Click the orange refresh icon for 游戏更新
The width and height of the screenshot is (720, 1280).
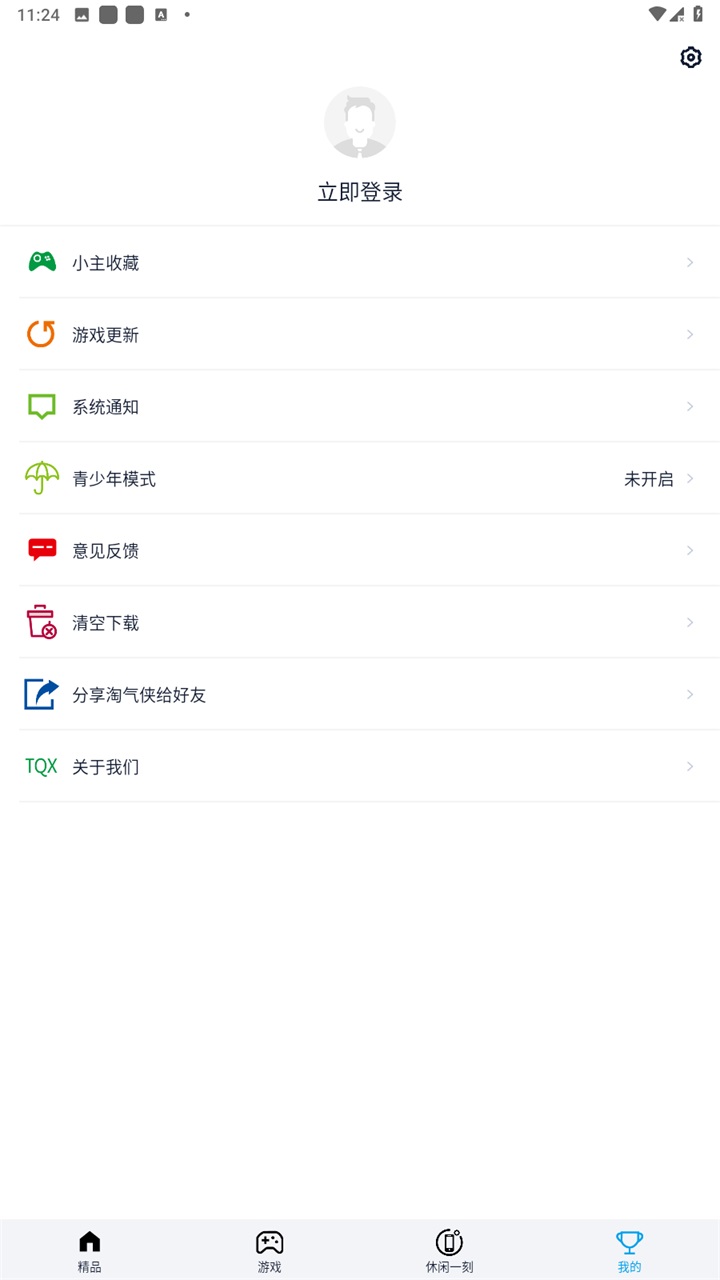[x=41, y=334]
